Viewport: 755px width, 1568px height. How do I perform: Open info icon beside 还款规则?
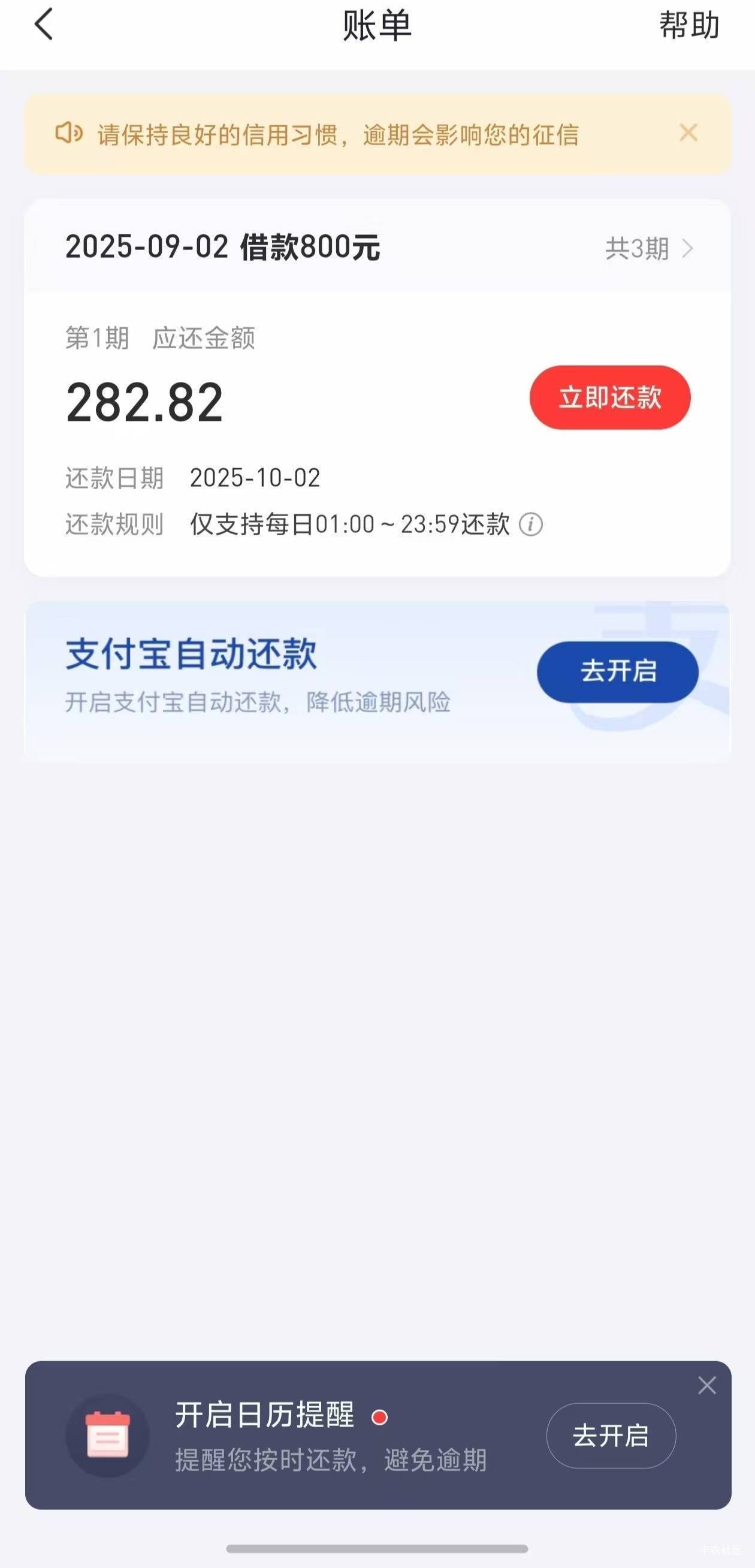530,524
